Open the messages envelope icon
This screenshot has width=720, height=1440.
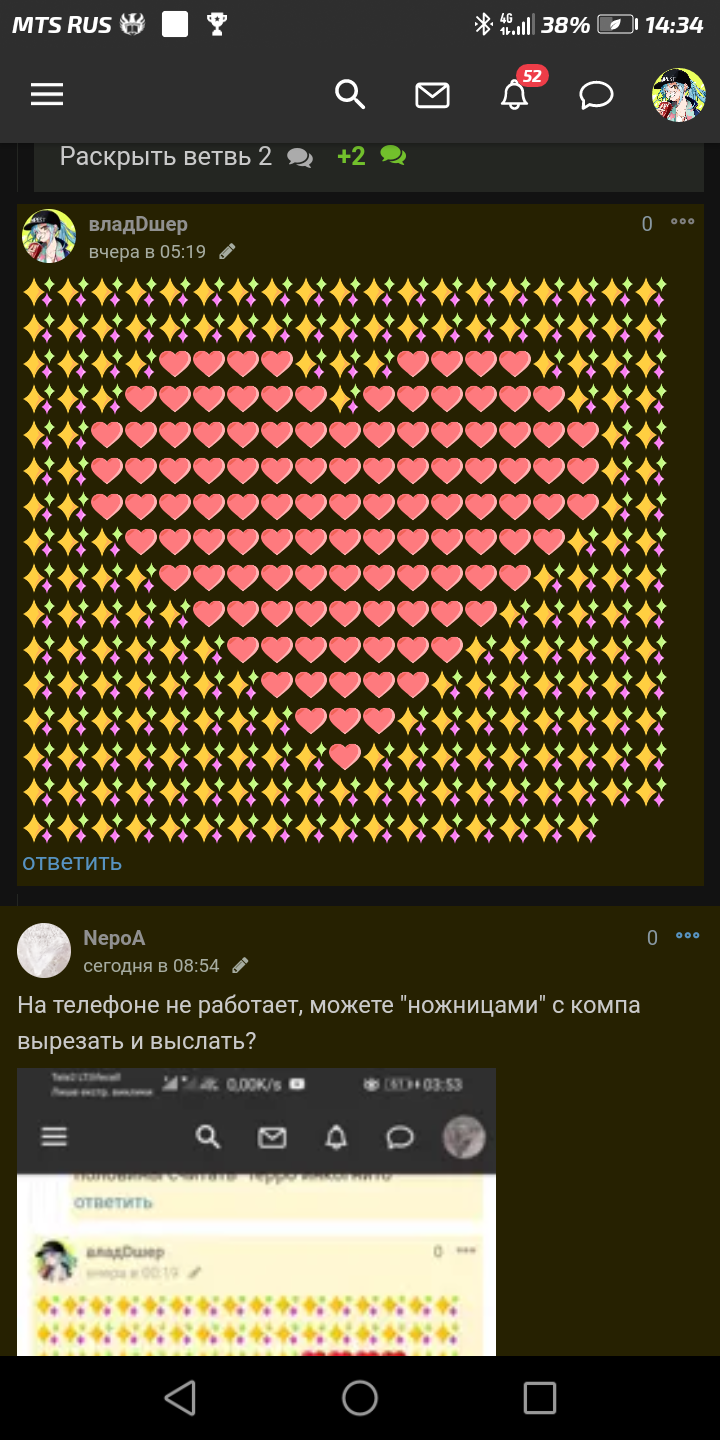point(432,95)
